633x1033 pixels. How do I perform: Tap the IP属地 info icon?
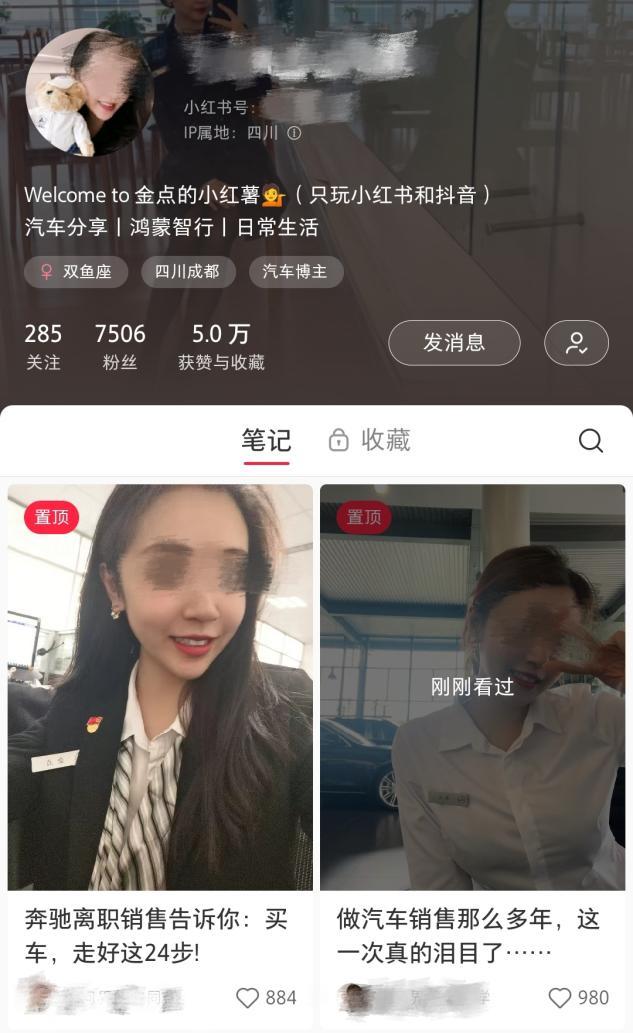(294, 132)
